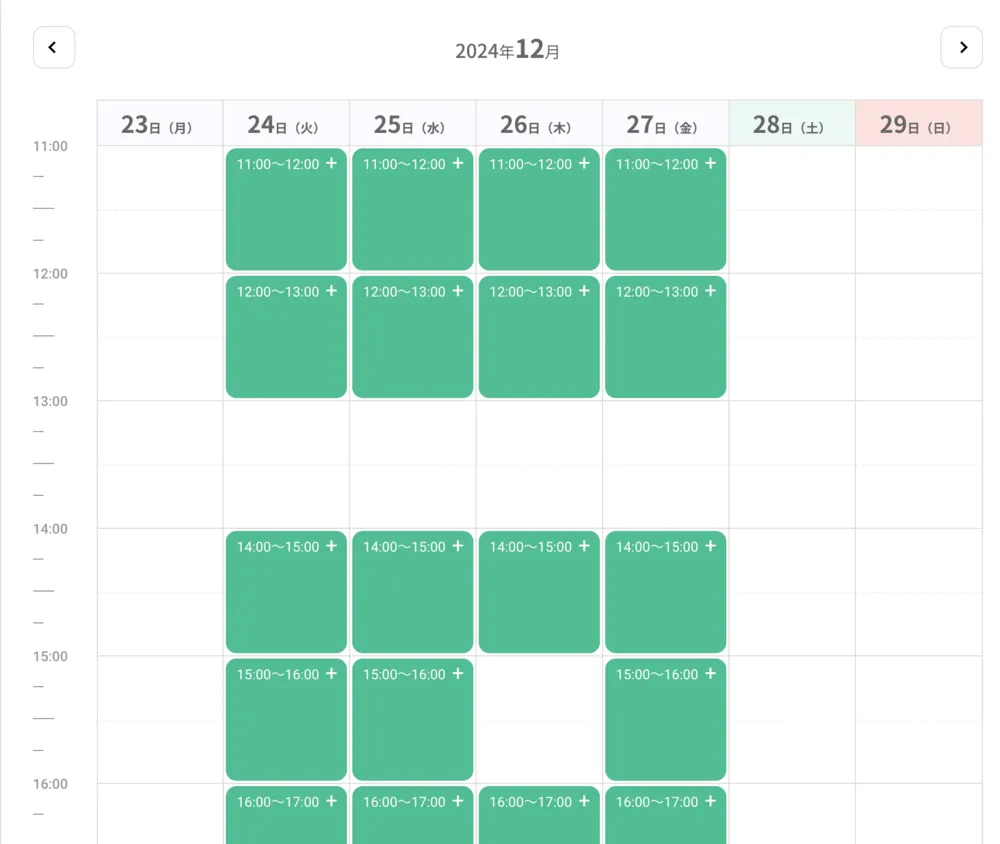Select 15:00–16:00 on the 24th
Screen dimensions: 1000x844
(x=286, y=720)
